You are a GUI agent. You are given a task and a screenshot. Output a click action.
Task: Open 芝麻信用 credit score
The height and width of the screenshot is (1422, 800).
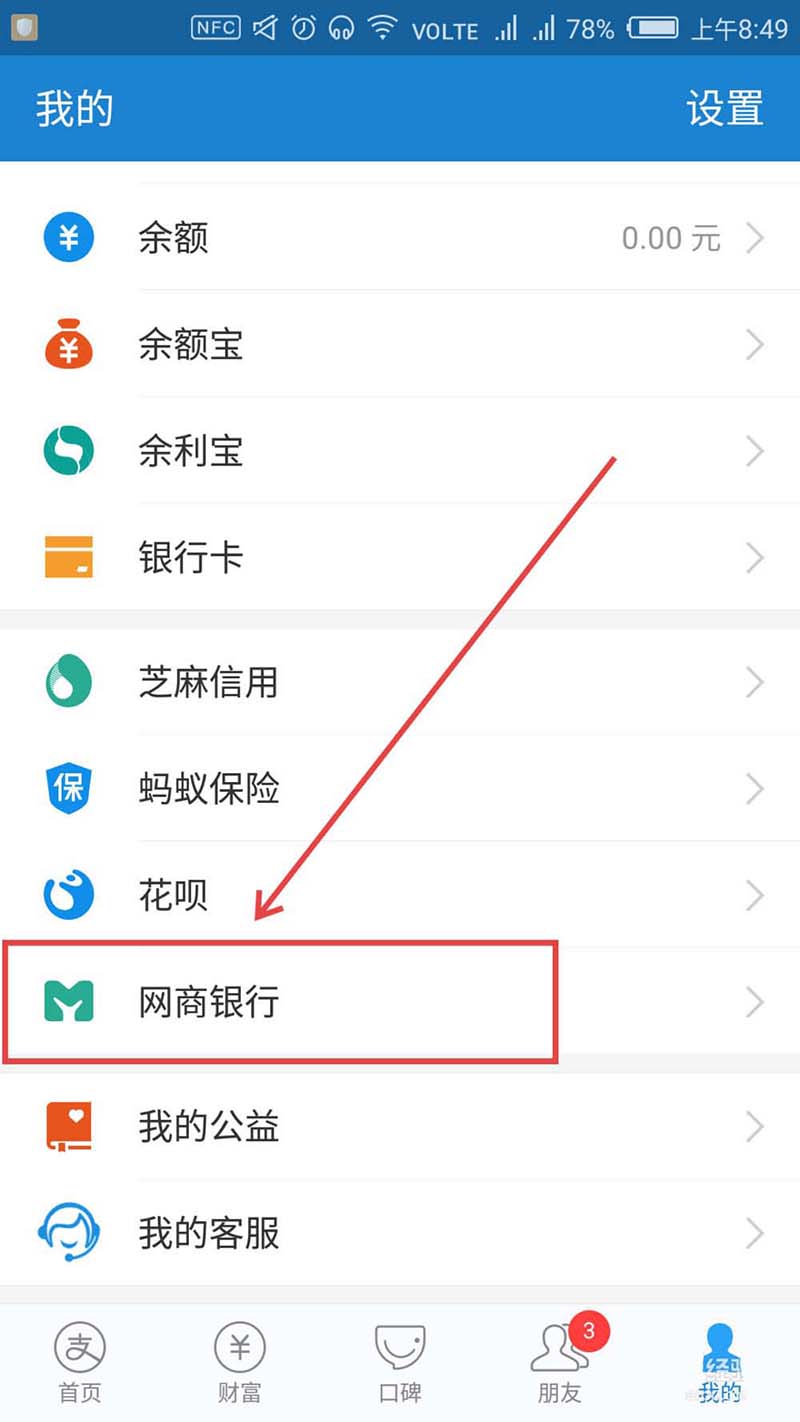[x=400, y=683]
